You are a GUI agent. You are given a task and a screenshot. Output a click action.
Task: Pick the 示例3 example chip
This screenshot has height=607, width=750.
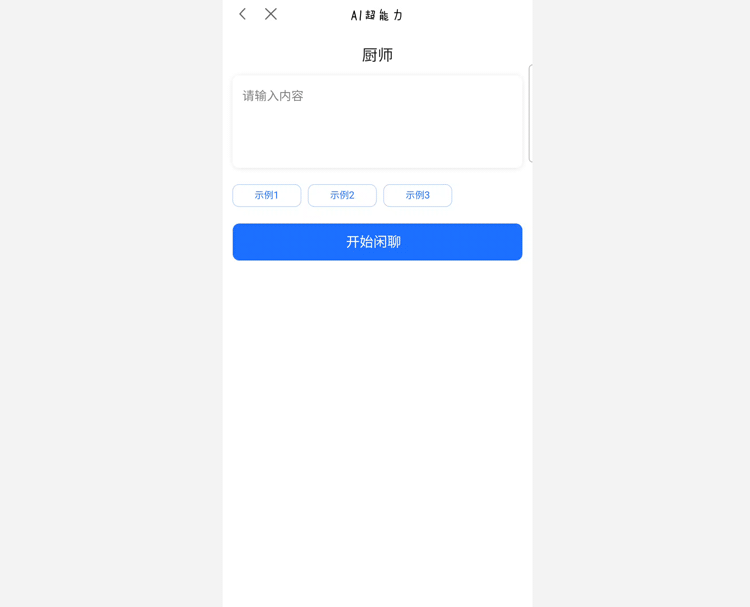click(418, 195)
